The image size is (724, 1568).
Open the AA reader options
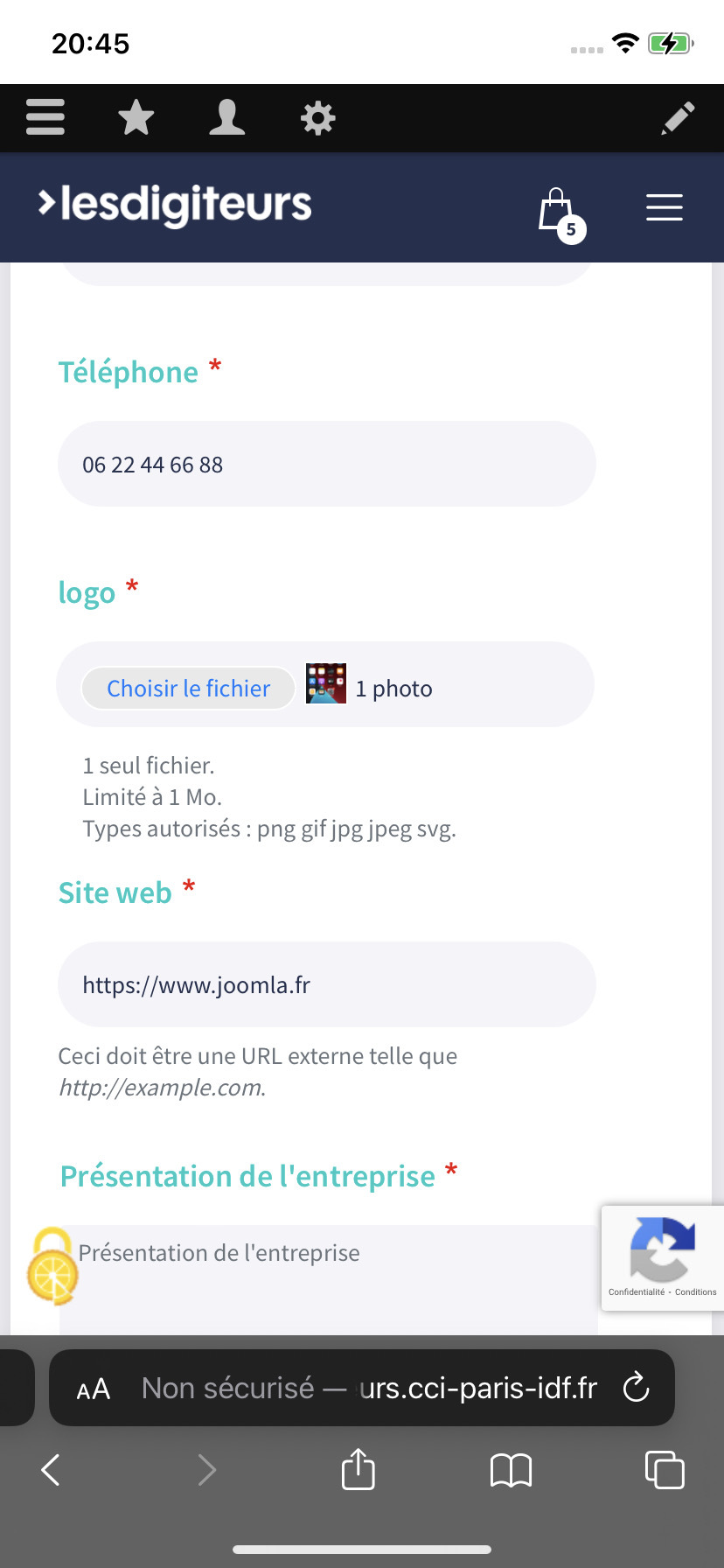coord(94,1389)
